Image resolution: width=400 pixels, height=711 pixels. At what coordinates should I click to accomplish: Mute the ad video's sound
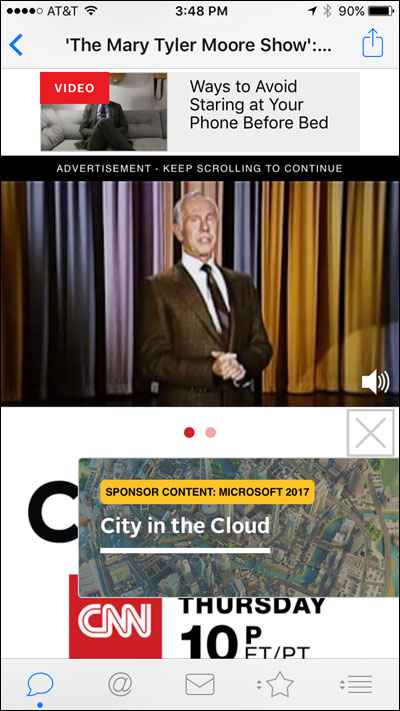(x=375, y=383)
